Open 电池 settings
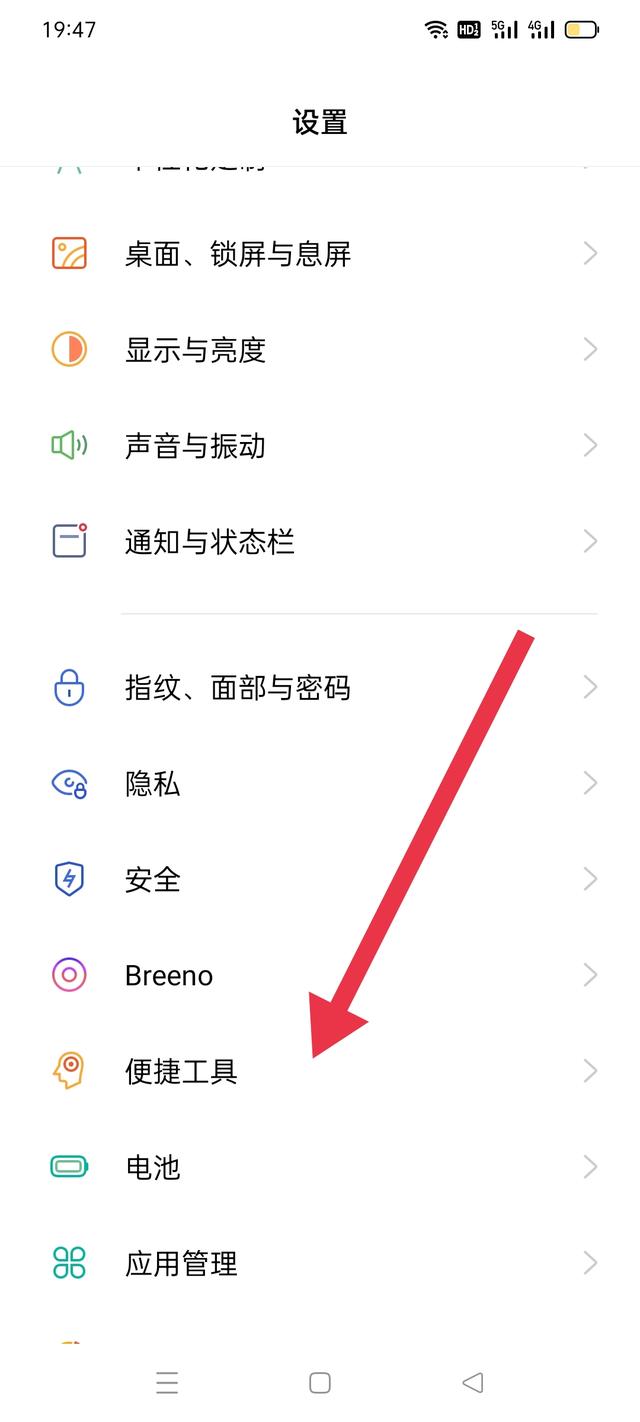 tap(320, 1168)
